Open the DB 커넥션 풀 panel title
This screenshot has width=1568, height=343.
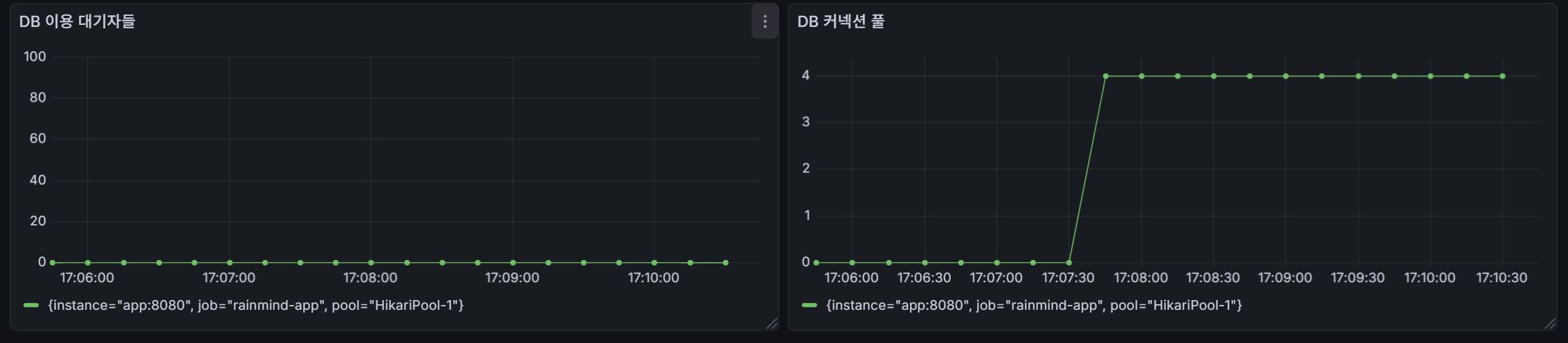841,21
